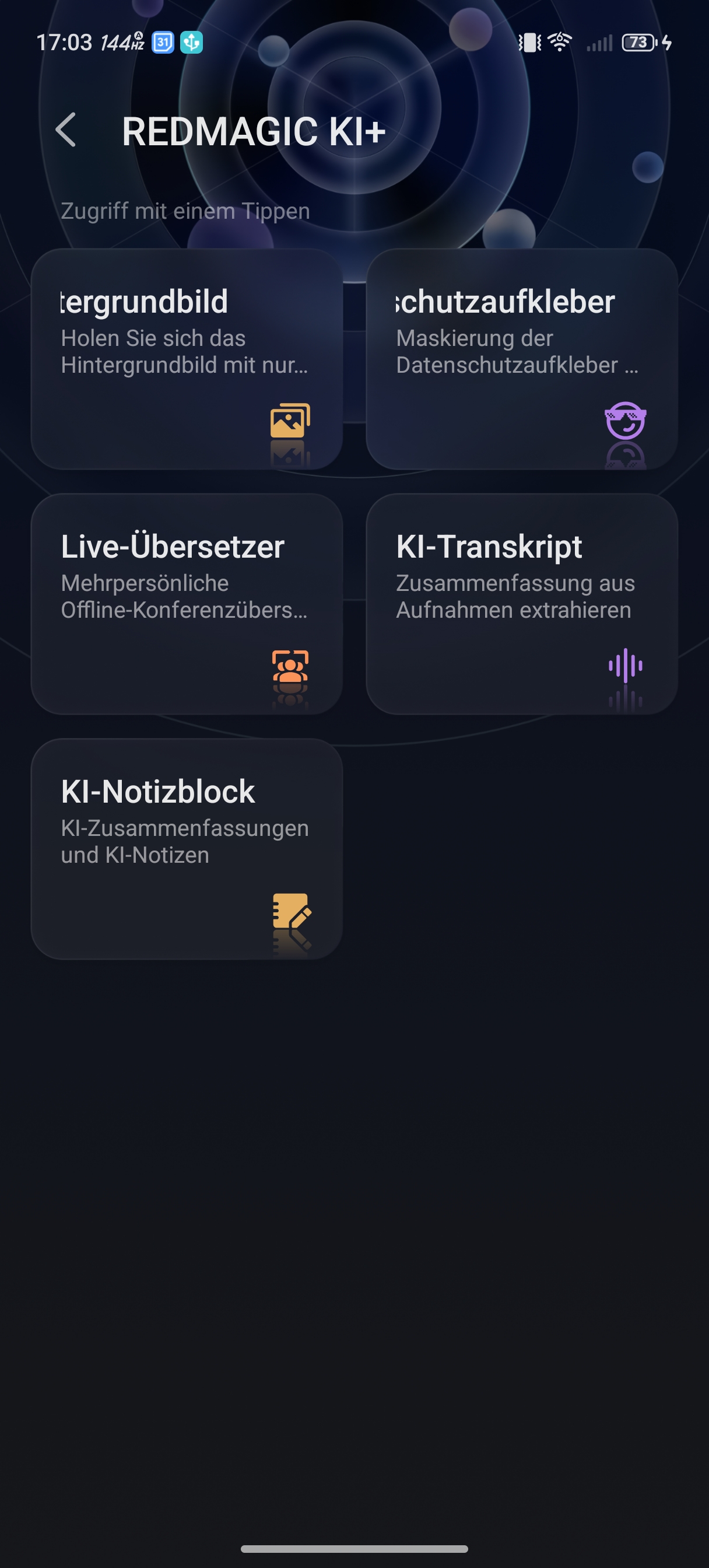Open the Datenschutzaufkleber card
Viewport: 709px width, 1568px height.
click(522, 359)
